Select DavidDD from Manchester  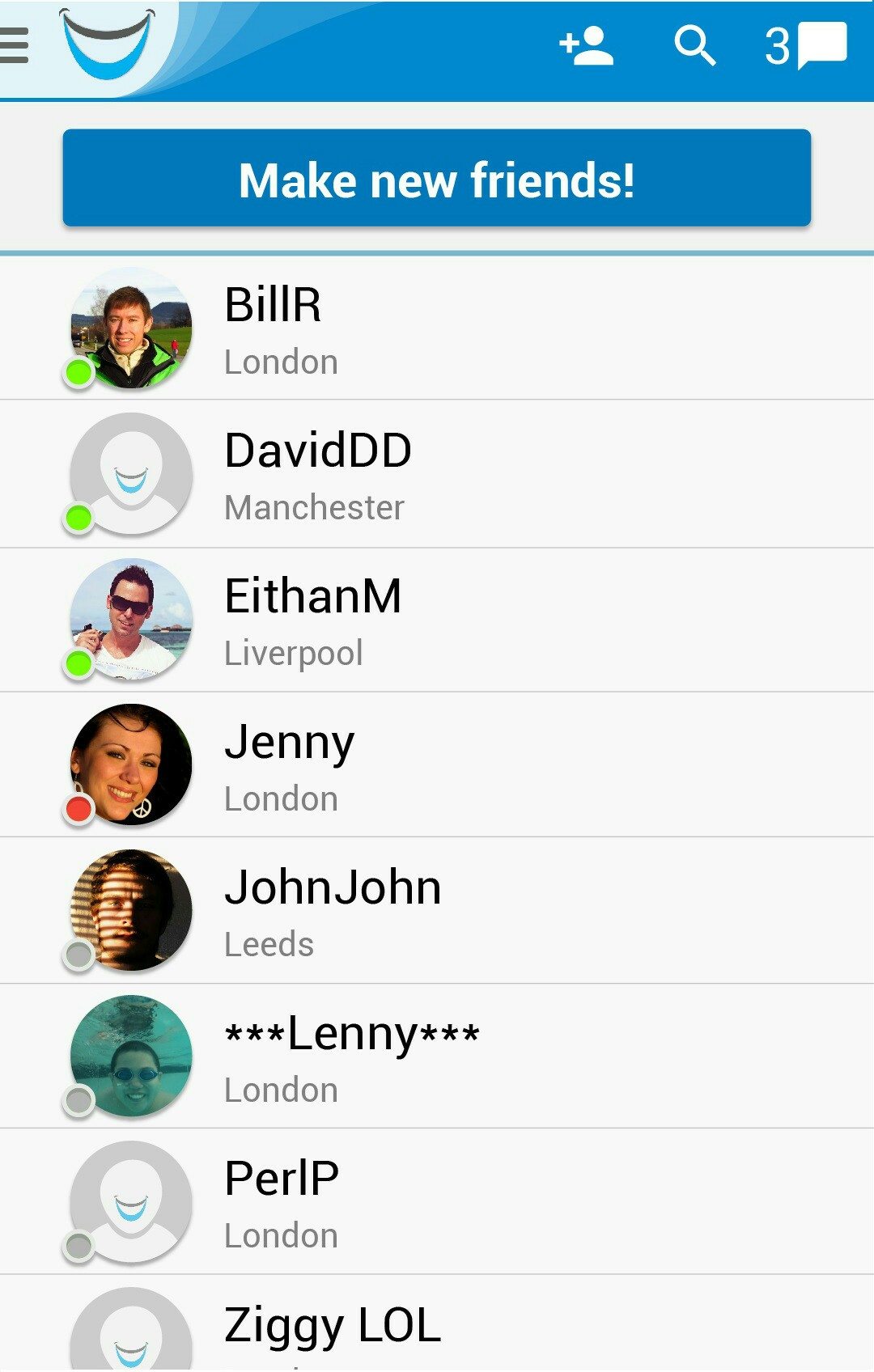(437, 475)
